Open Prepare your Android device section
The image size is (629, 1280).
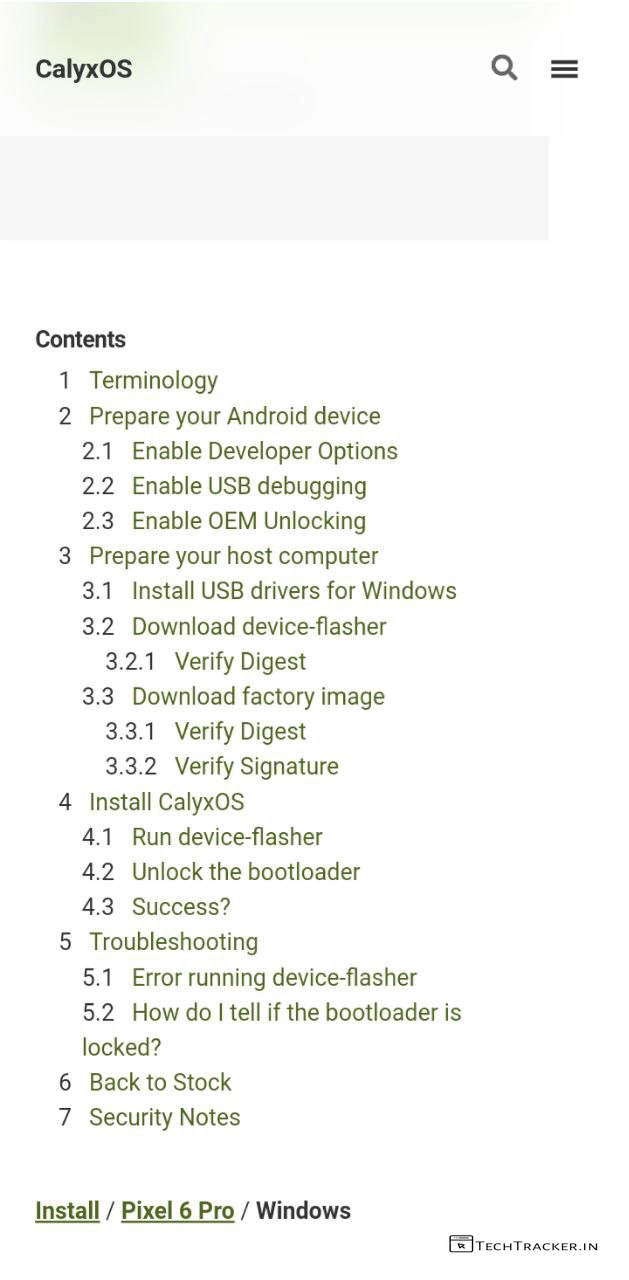coord(234,416)
